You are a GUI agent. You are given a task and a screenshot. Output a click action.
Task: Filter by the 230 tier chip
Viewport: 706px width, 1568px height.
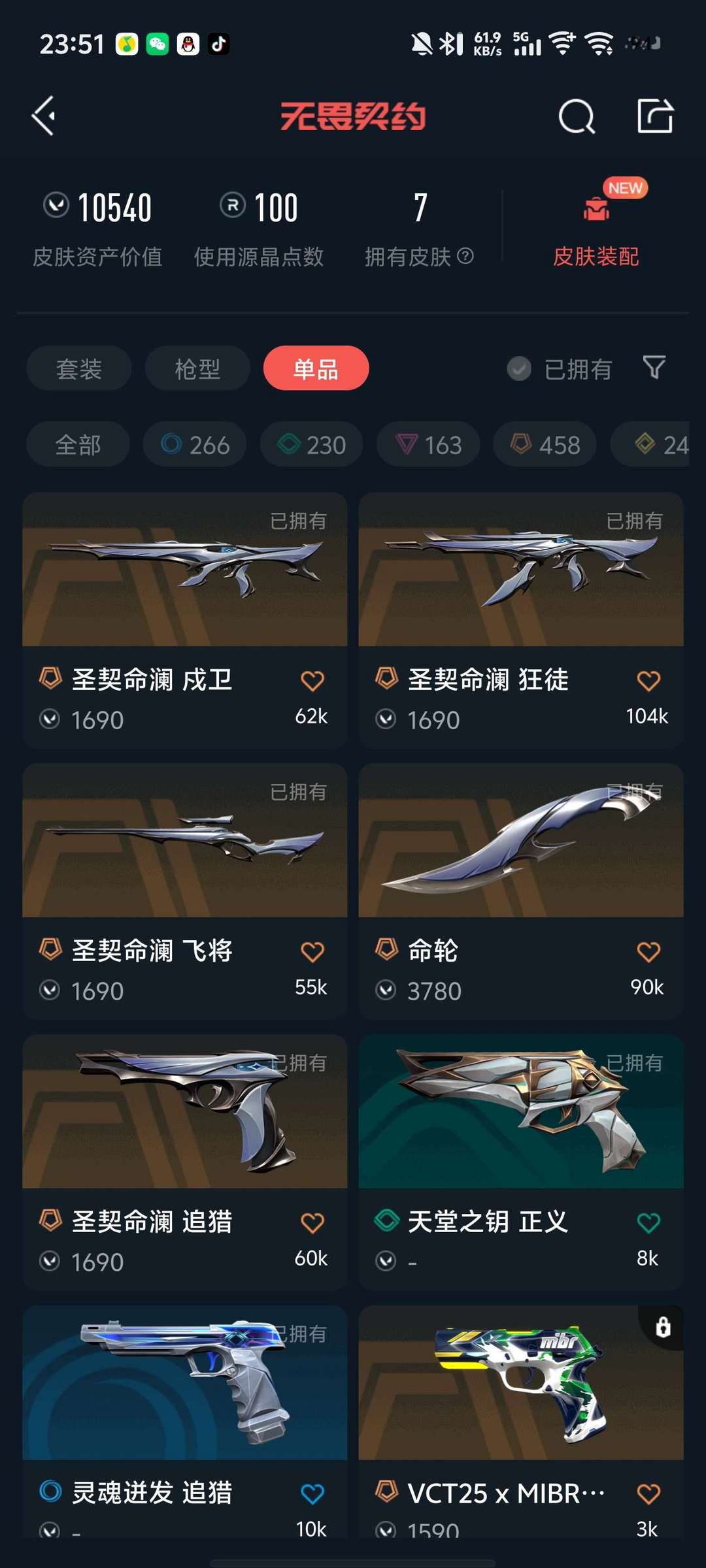pyautogui.click(x=311, y=444)
